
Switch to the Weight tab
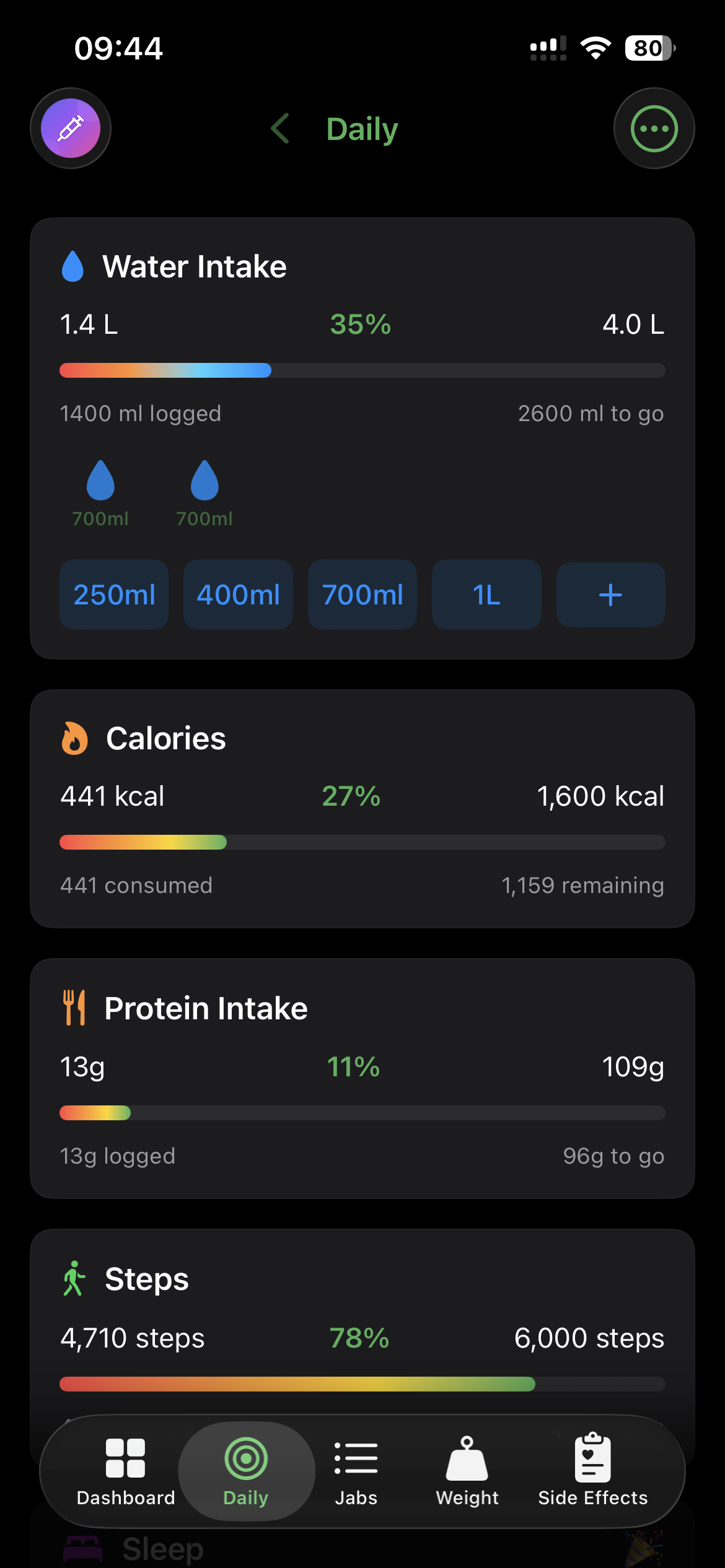(x=466, y=1457)
